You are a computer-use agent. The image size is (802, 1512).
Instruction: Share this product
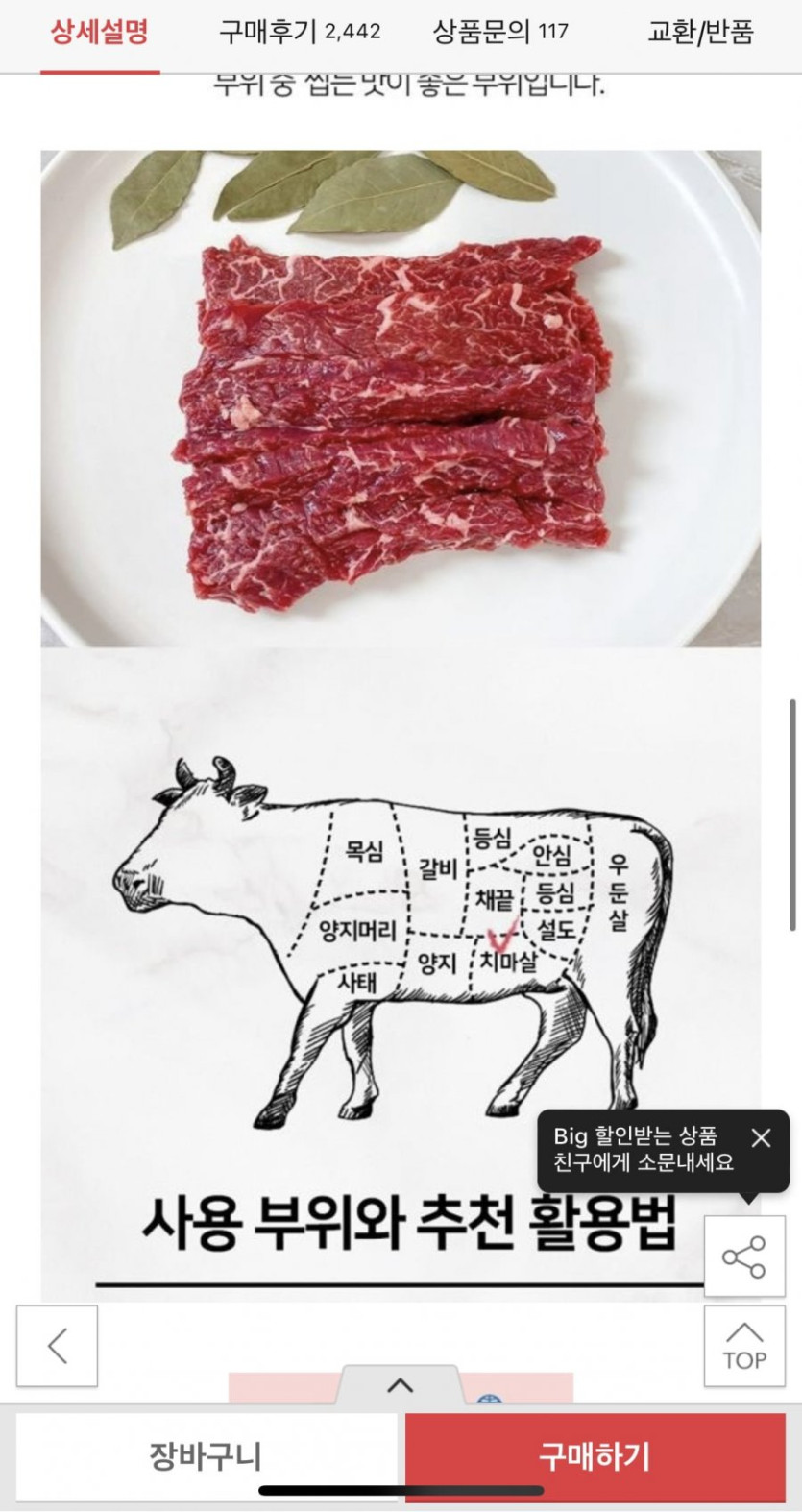pyautogui.click(x=743, y=1256)
